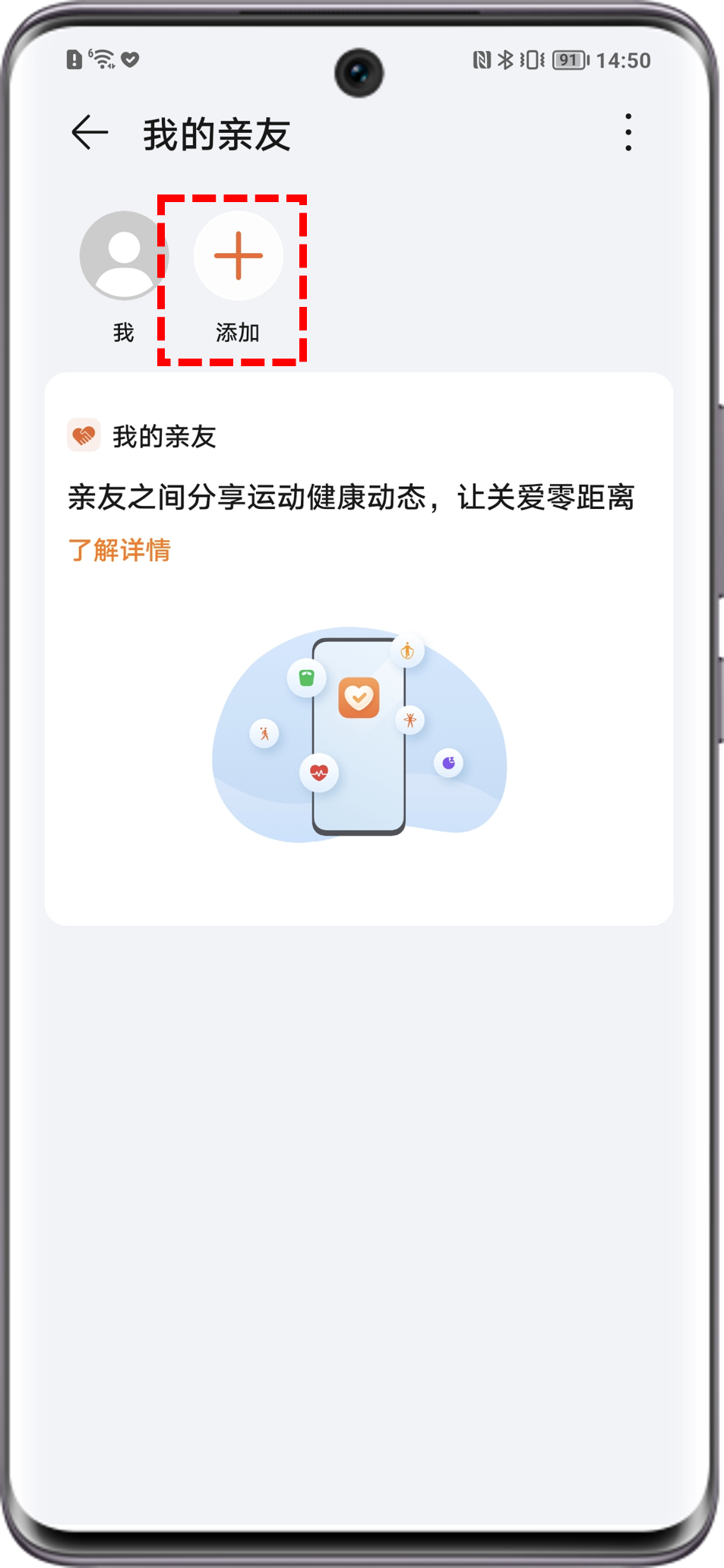Open the 了解详情 link
The image size is (724, 1568).
(119, 550)
